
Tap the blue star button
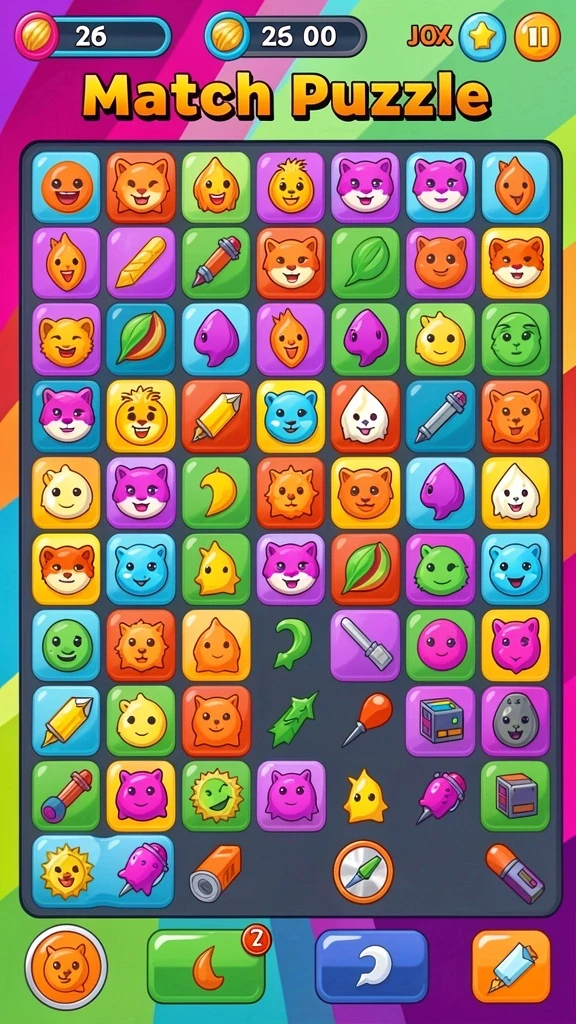[x=482, y=37]
